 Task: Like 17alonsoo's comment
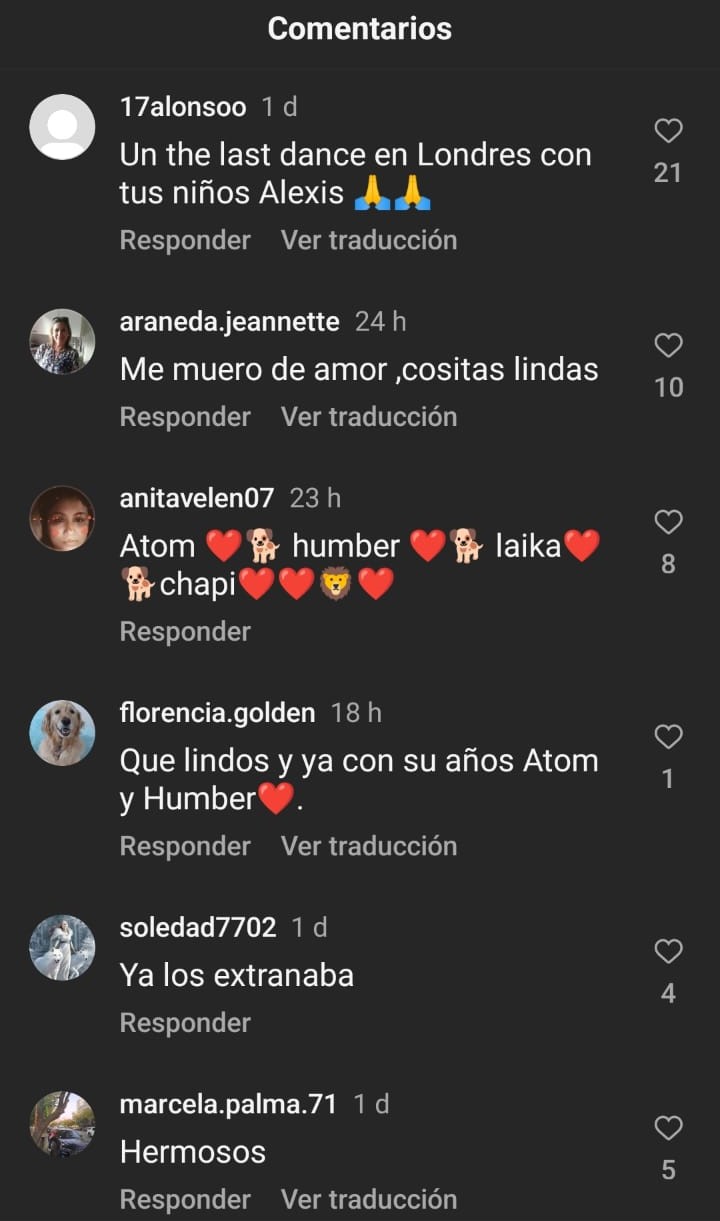tap(668, 131)
